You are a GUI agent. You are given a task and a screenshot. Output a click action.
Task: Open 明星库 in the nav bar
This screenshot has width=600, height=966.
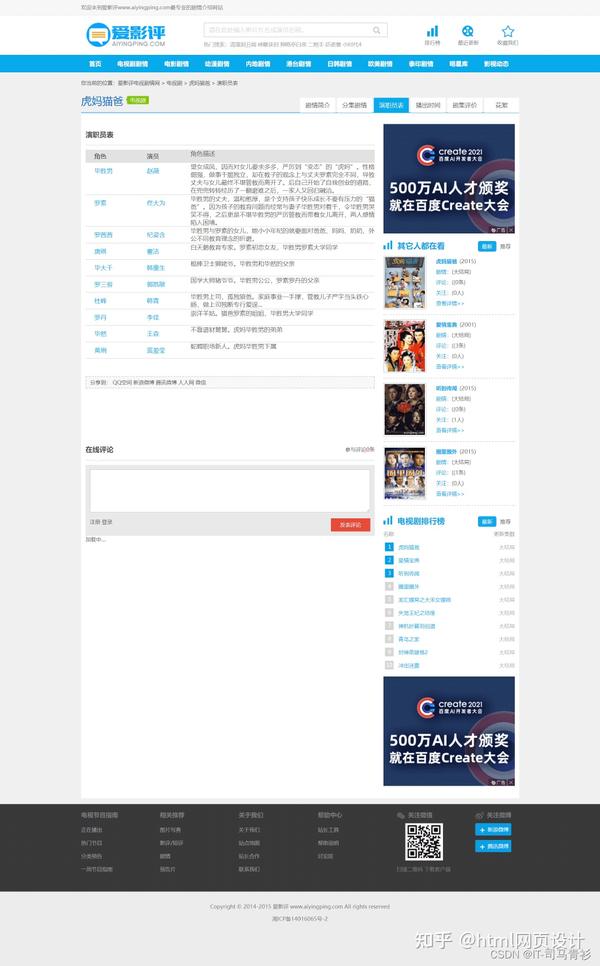pos(458,64)
